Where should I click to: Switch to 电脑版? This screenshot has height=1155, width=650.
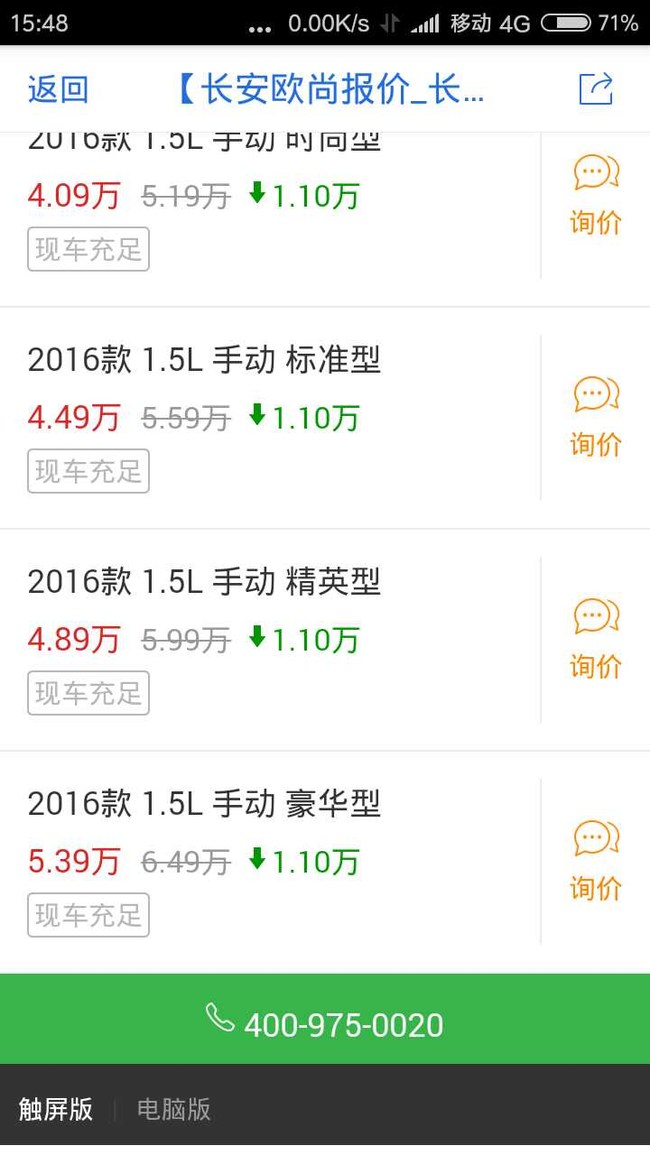click(x=174, y=1109)
